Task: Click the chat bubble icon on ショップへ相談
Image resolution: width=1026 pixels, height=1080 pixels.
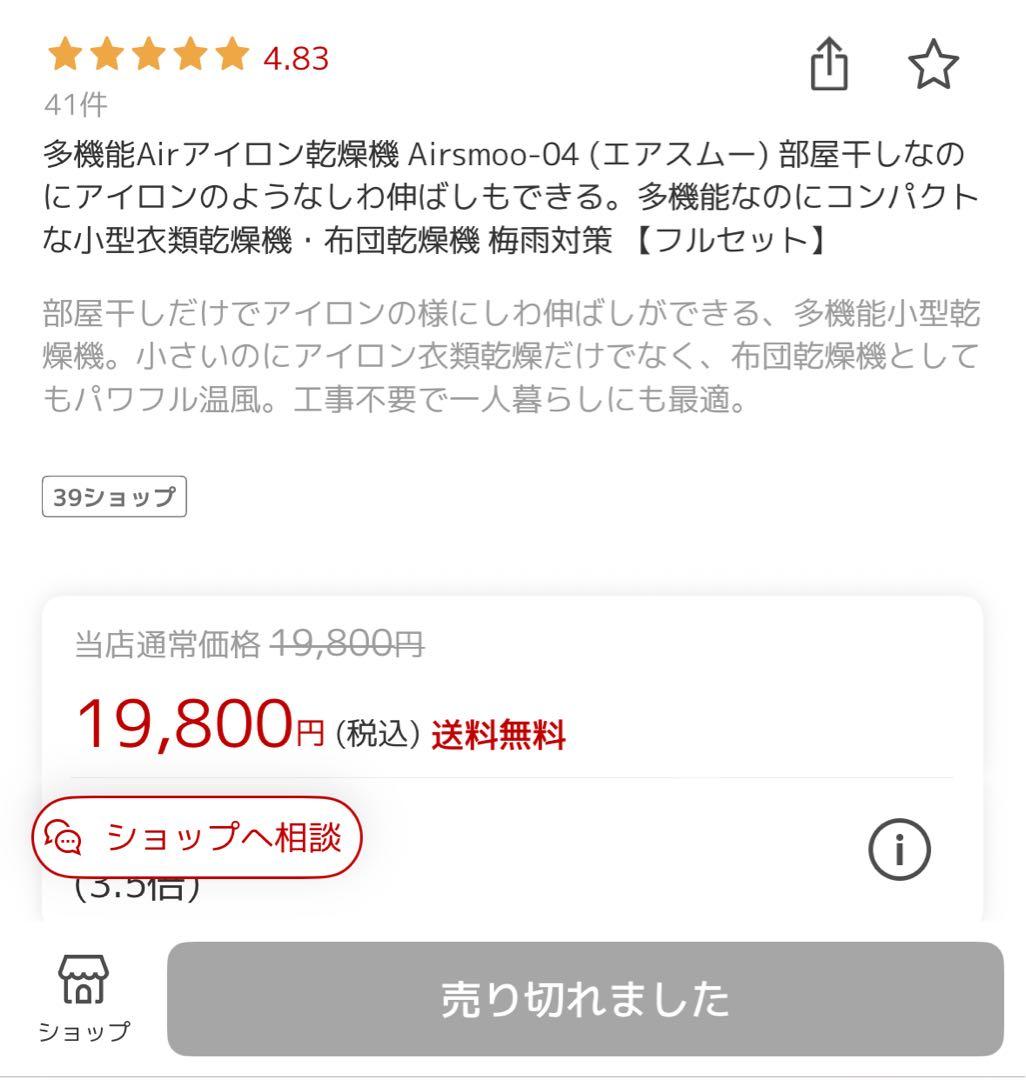Action: [64, 837]
